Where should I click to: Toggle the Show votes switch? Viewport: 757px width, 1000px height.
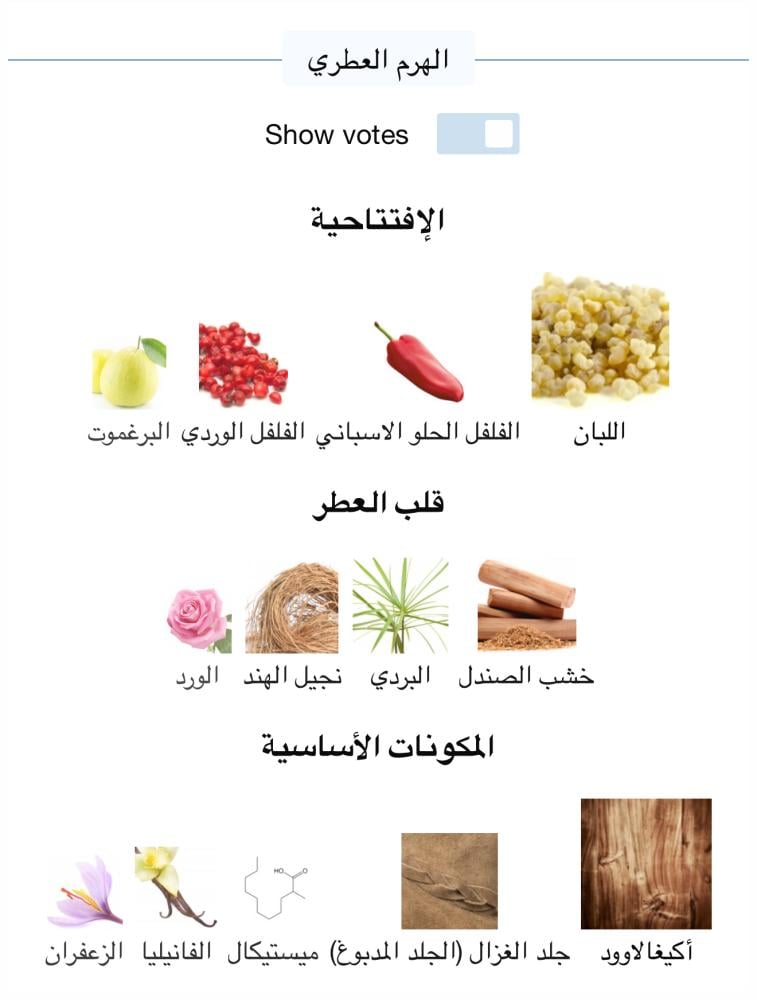(478, 134)
